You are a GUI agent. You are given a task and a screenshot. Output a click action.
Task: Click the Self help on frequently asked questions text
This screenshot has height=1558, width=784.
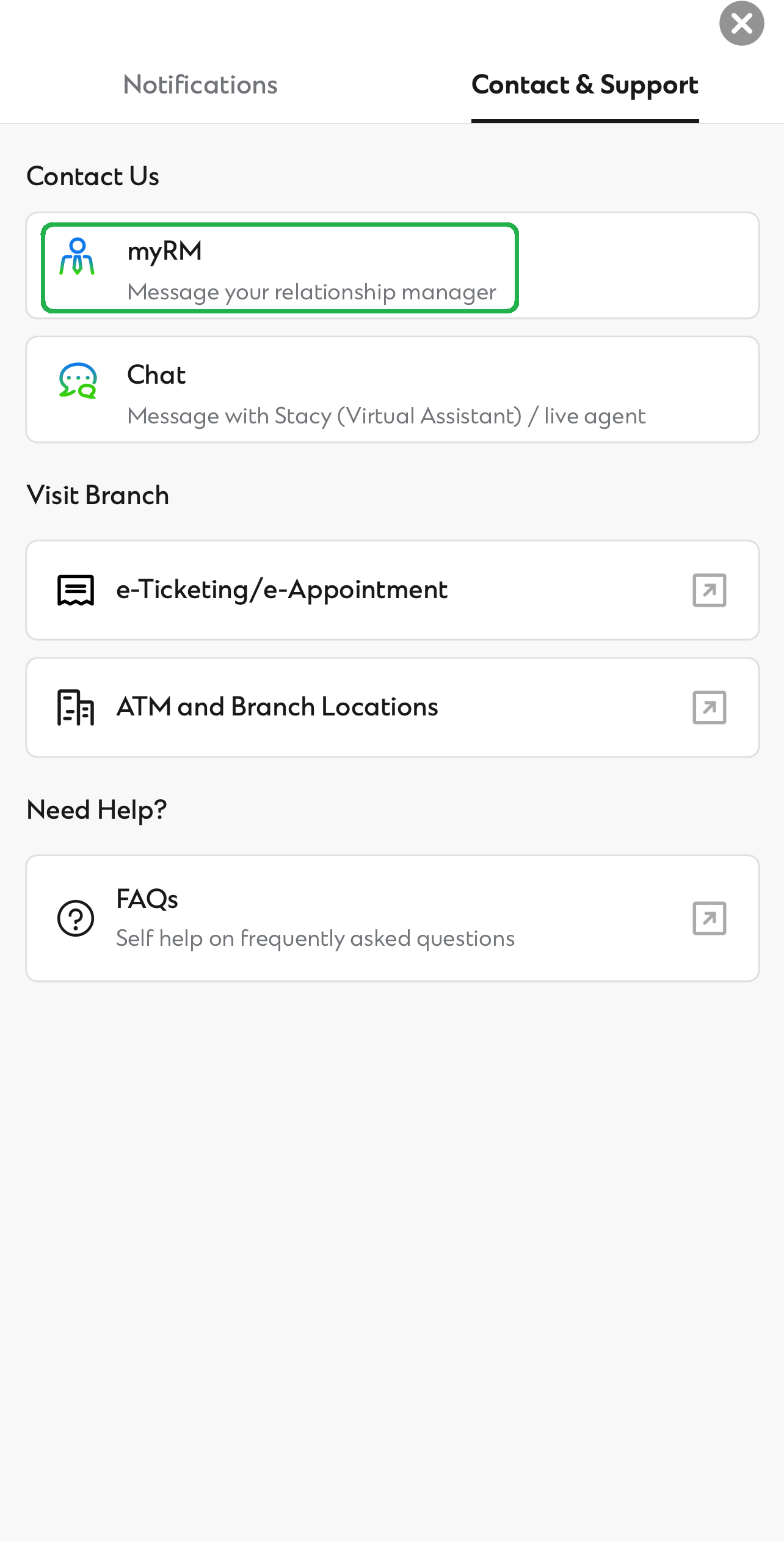(315, 938)
